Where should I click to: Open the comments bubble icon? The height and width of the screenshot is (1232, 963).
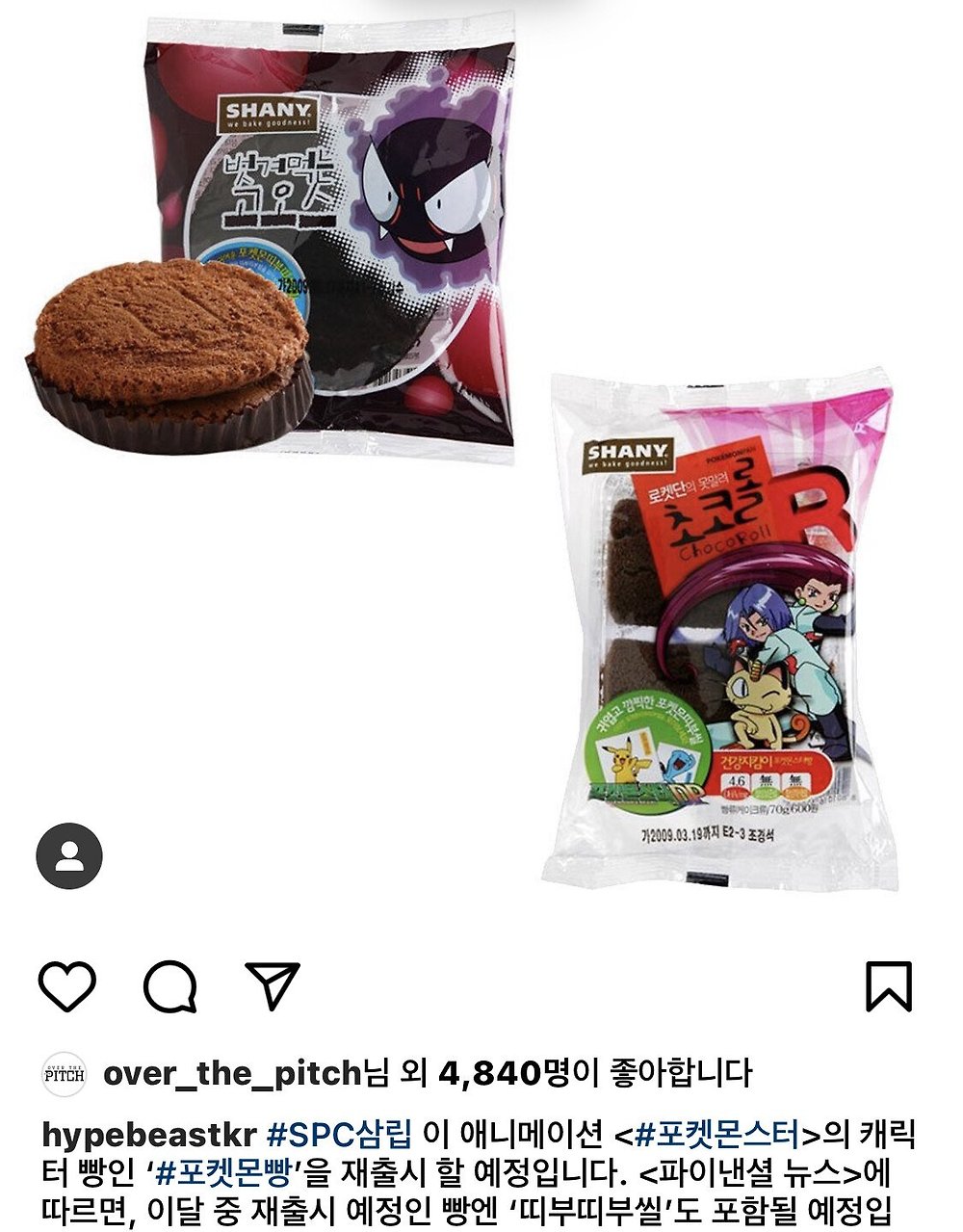pos(170,987)
